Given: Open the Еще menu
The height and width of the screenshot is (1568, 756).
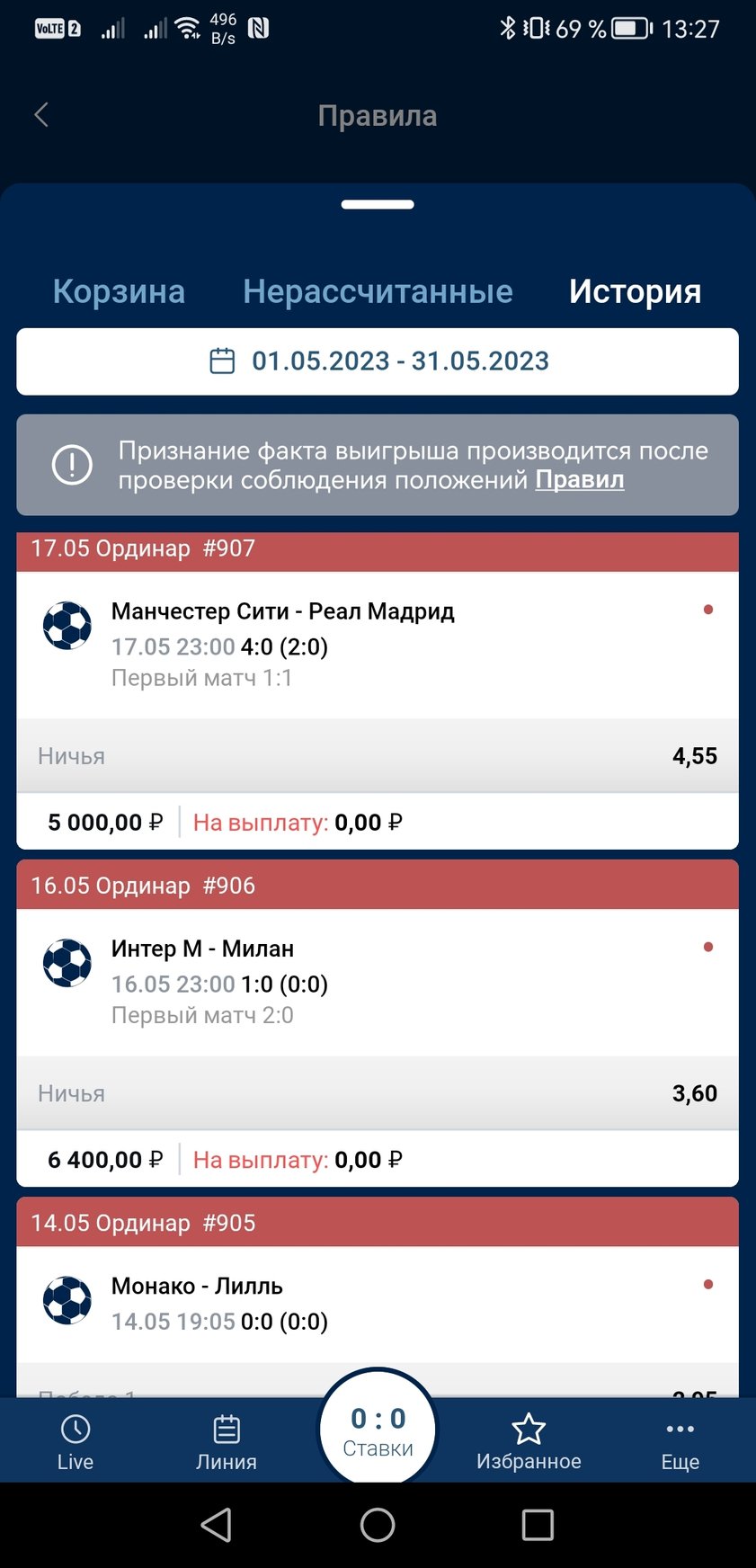Looking at the screenshot, I should 680,1441.
